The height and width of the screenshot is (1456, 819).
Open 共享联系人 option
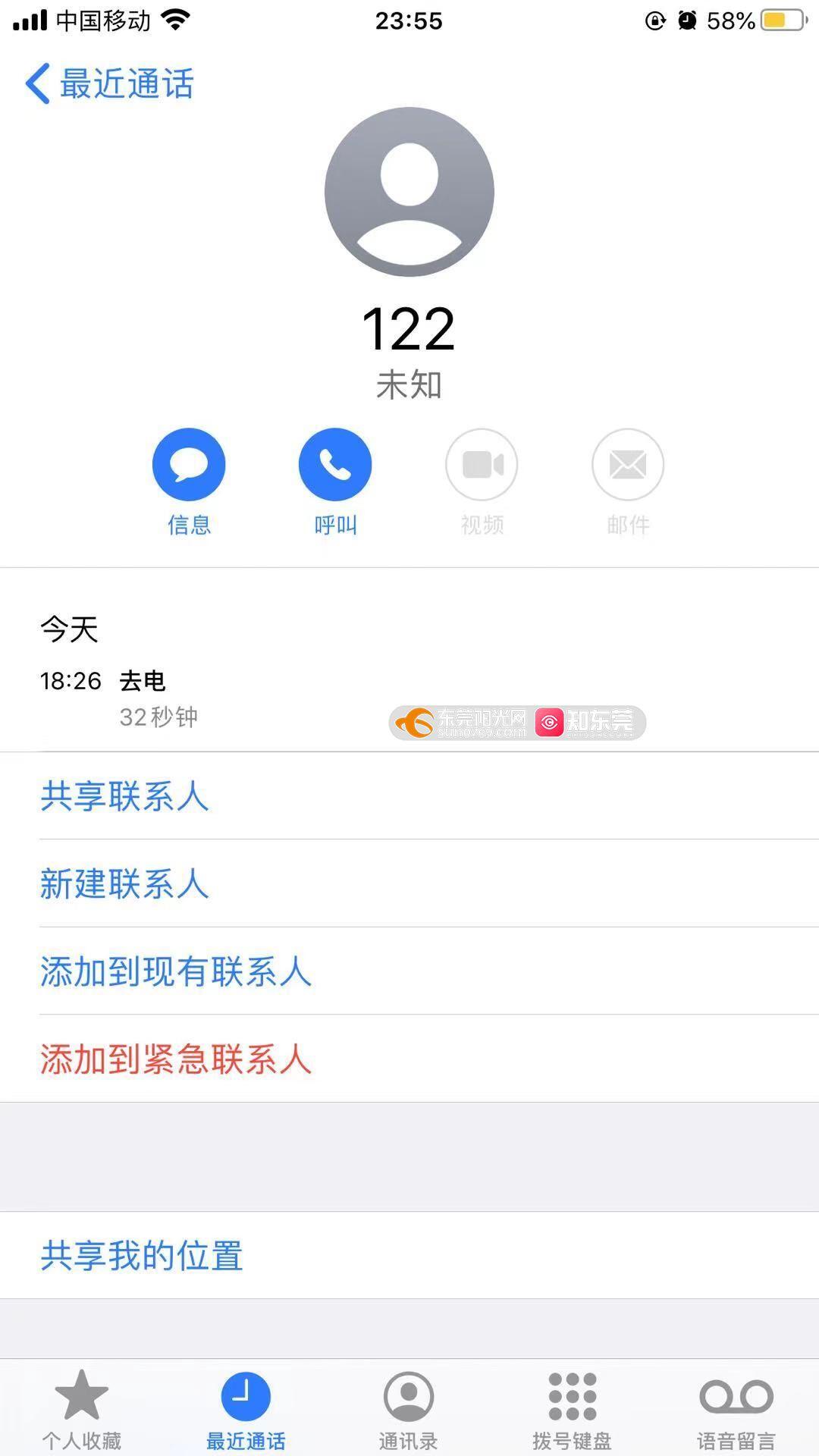click(409, 795)
